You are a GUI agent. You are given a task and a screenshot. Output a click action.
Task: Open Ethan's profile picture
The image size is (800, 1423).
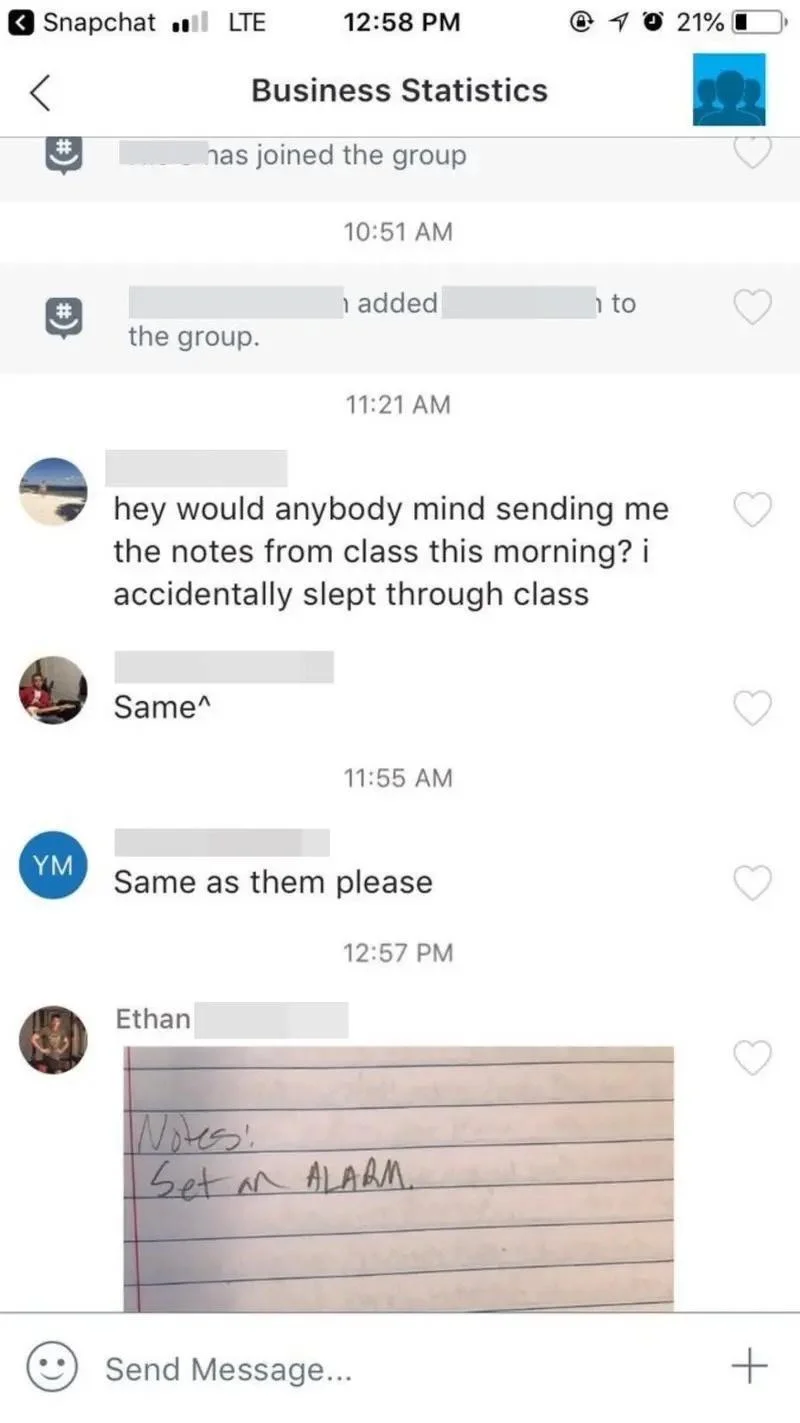[53, 1039]
